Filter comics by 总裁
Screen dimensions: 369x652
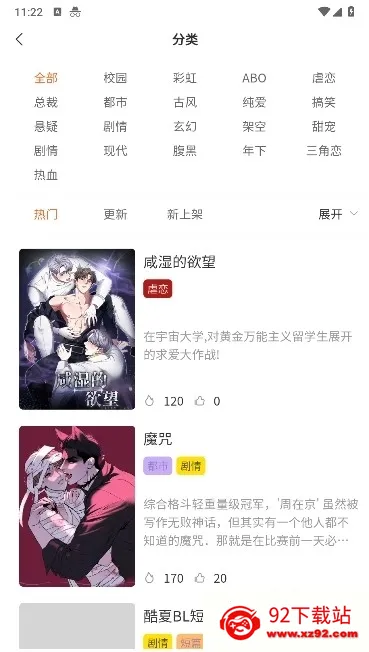(x=46, y=102)
